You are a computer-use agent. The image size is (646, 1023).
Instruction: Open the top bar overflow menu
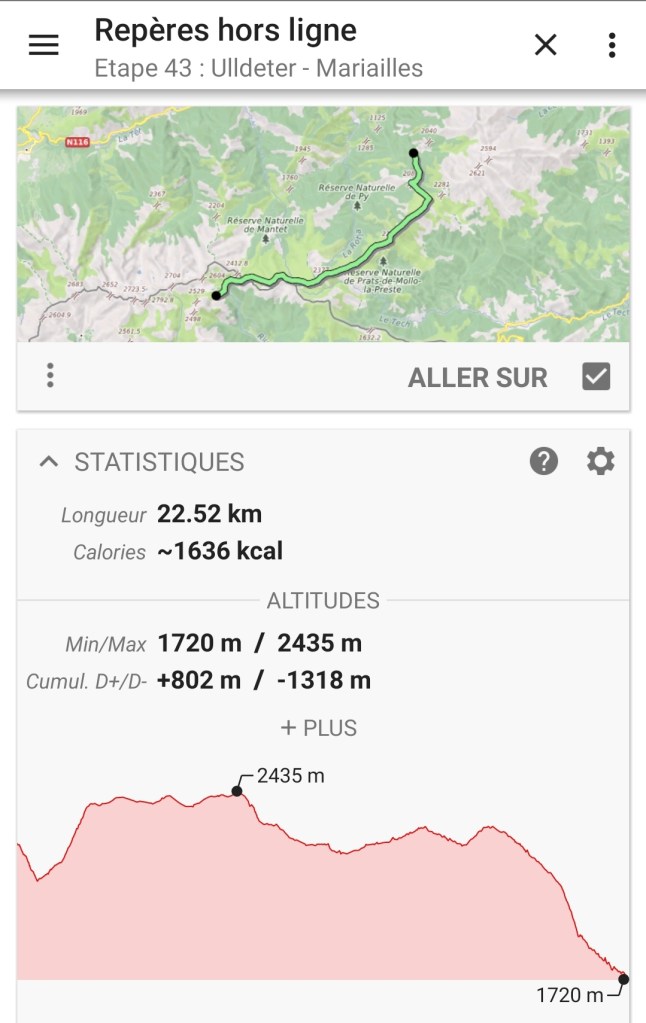pyautogui.click(x=611, y=45)
